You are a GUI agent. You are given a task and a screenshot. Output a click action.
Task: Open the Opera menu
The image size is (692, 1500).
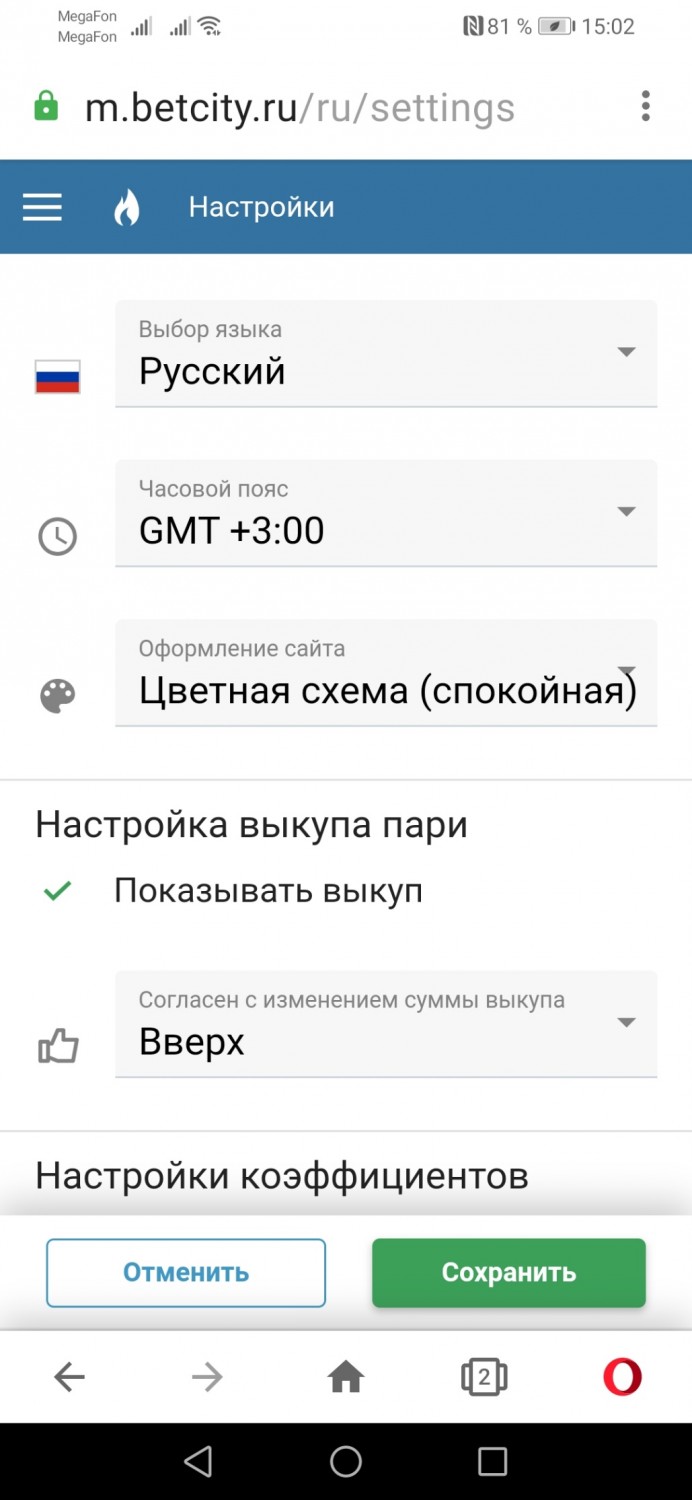[622, 1378]
